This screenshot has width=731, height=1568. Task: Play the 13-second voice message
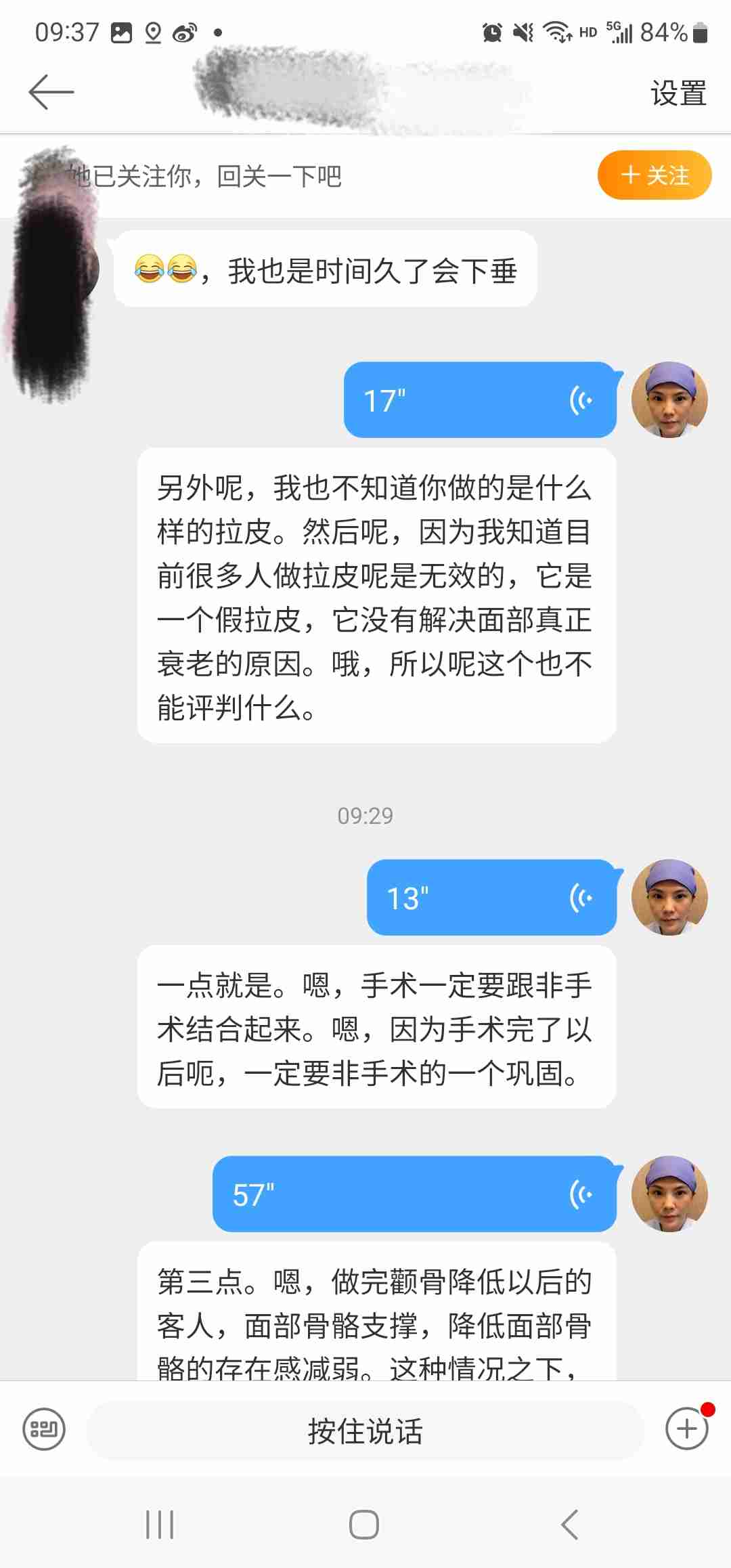(491, 898)
